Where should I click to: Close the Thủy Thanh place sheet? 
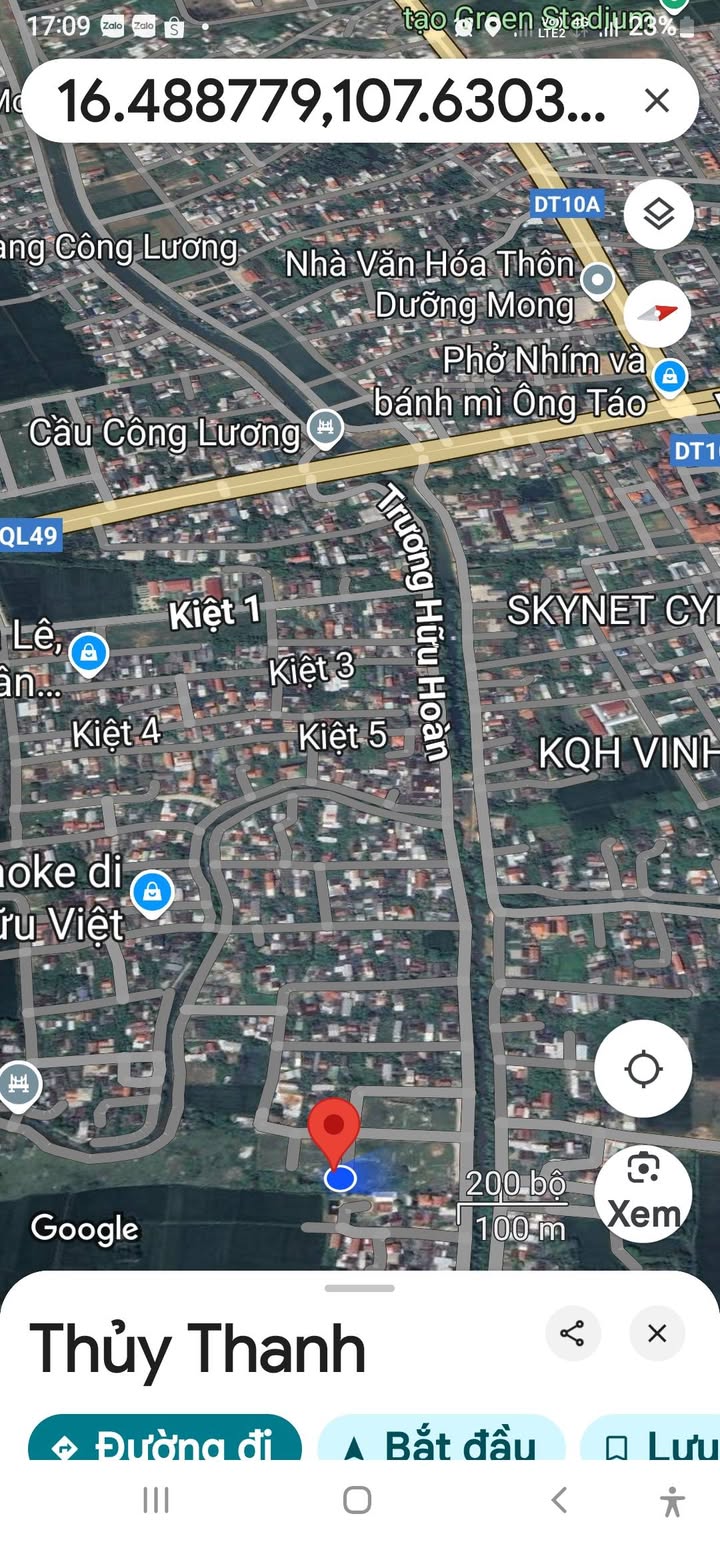point(657,1333)
